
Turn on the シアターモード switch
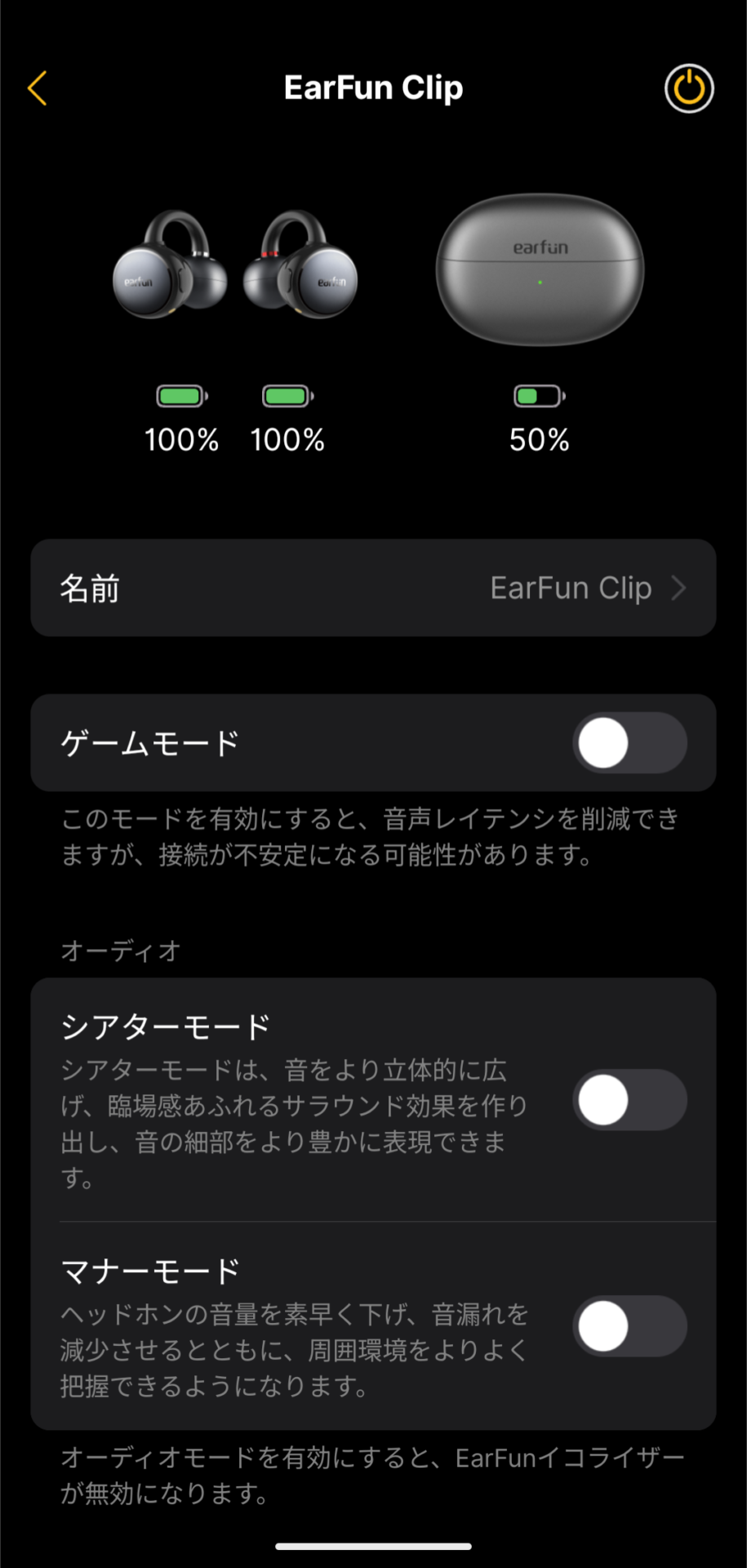click(630, 1100)
